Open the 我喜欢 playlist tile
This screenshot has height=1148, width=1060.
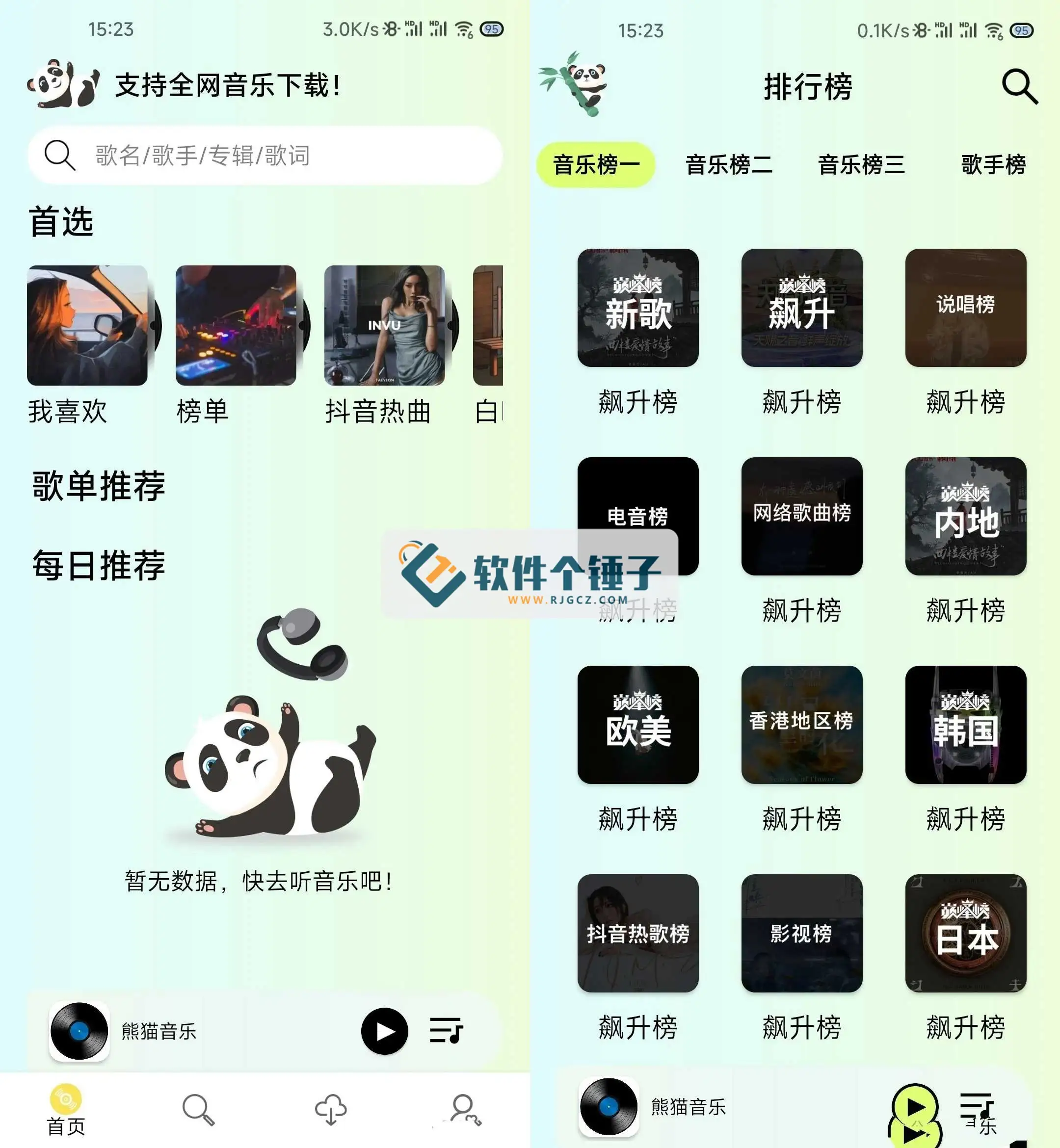tap(87, 326)
